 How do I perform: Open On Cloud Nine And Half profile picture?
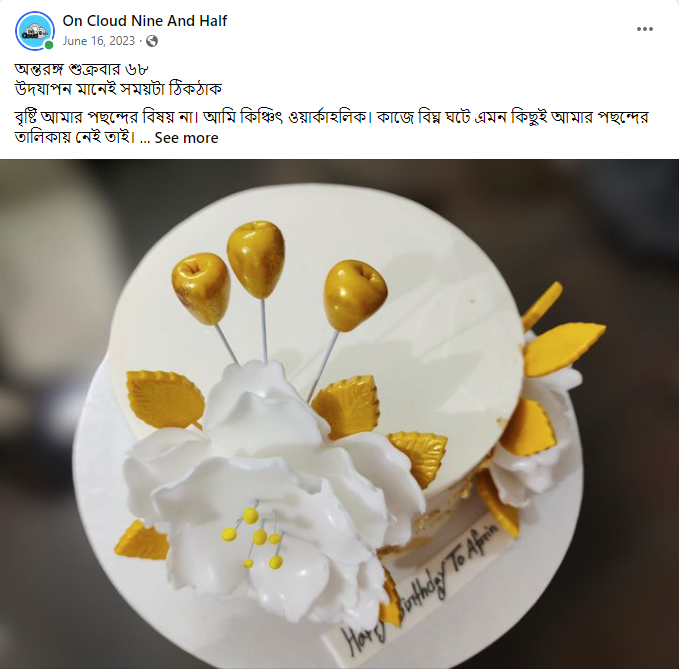[35, 31]
